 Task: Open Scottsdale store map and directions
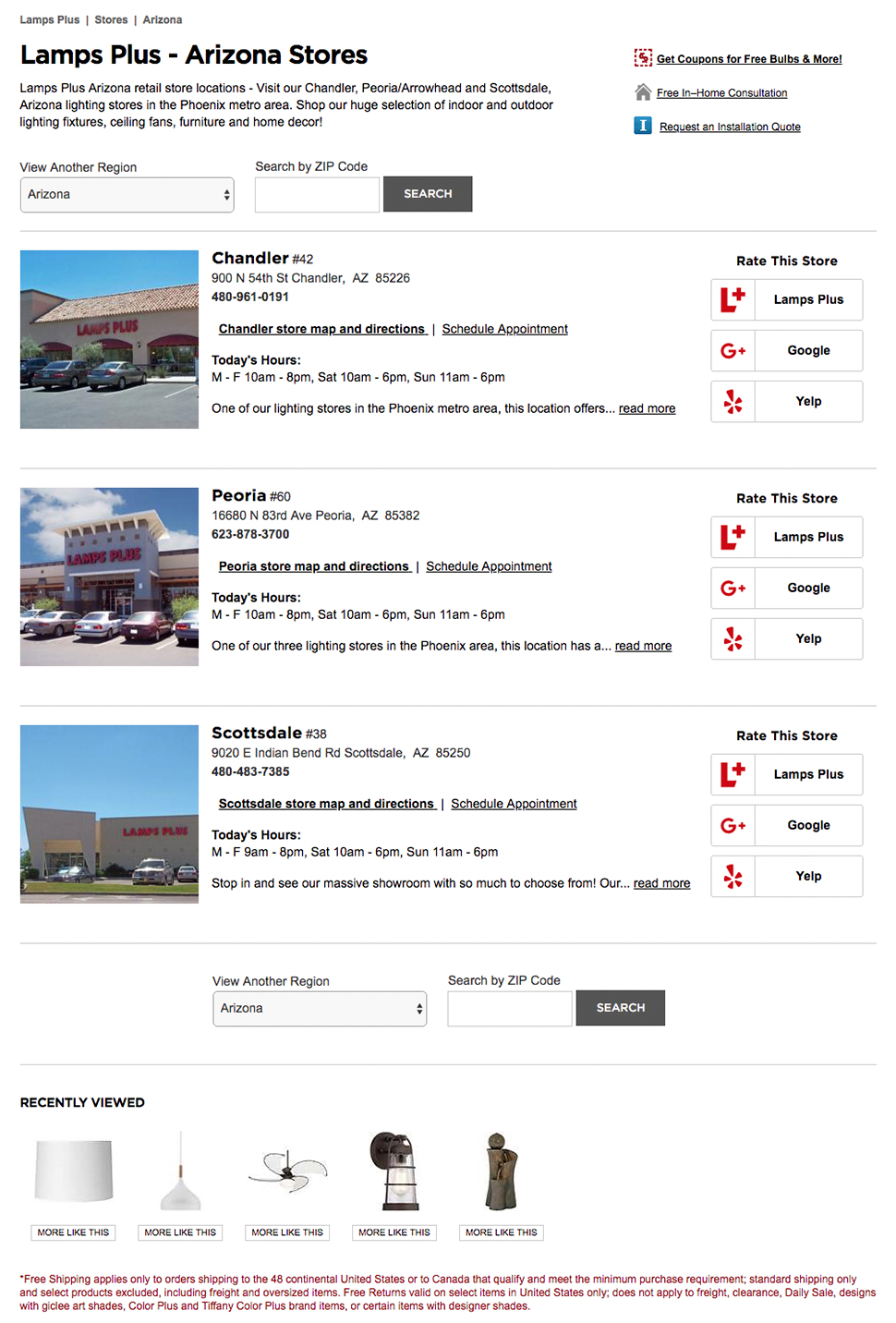pyautogui.click(x=326, y=804)
